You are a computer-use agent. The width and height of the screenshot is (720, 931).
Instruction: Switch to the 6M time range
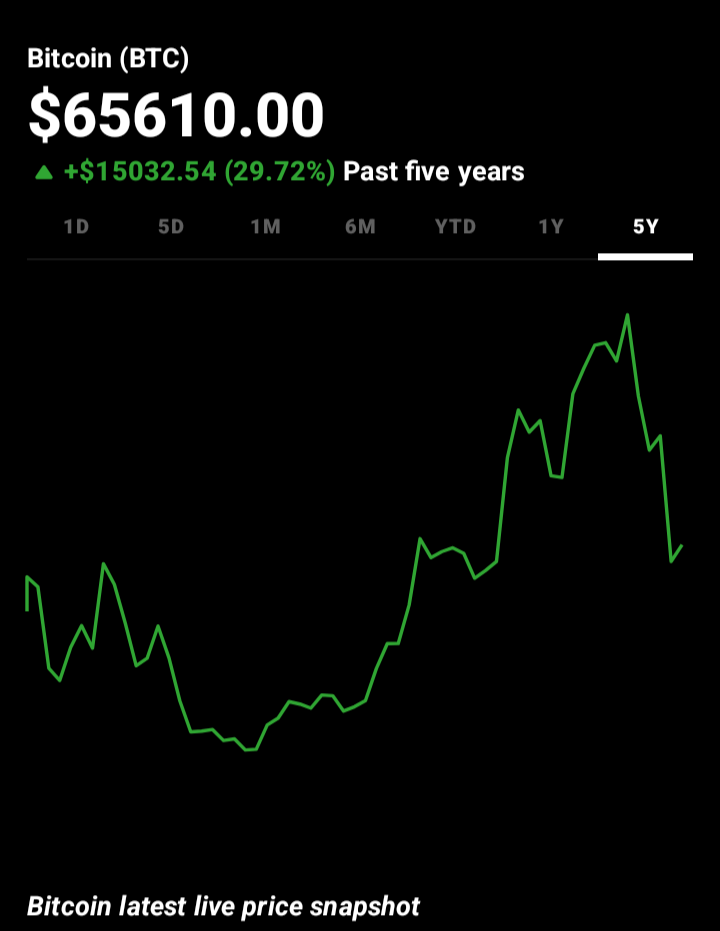(x=360, y=227)
